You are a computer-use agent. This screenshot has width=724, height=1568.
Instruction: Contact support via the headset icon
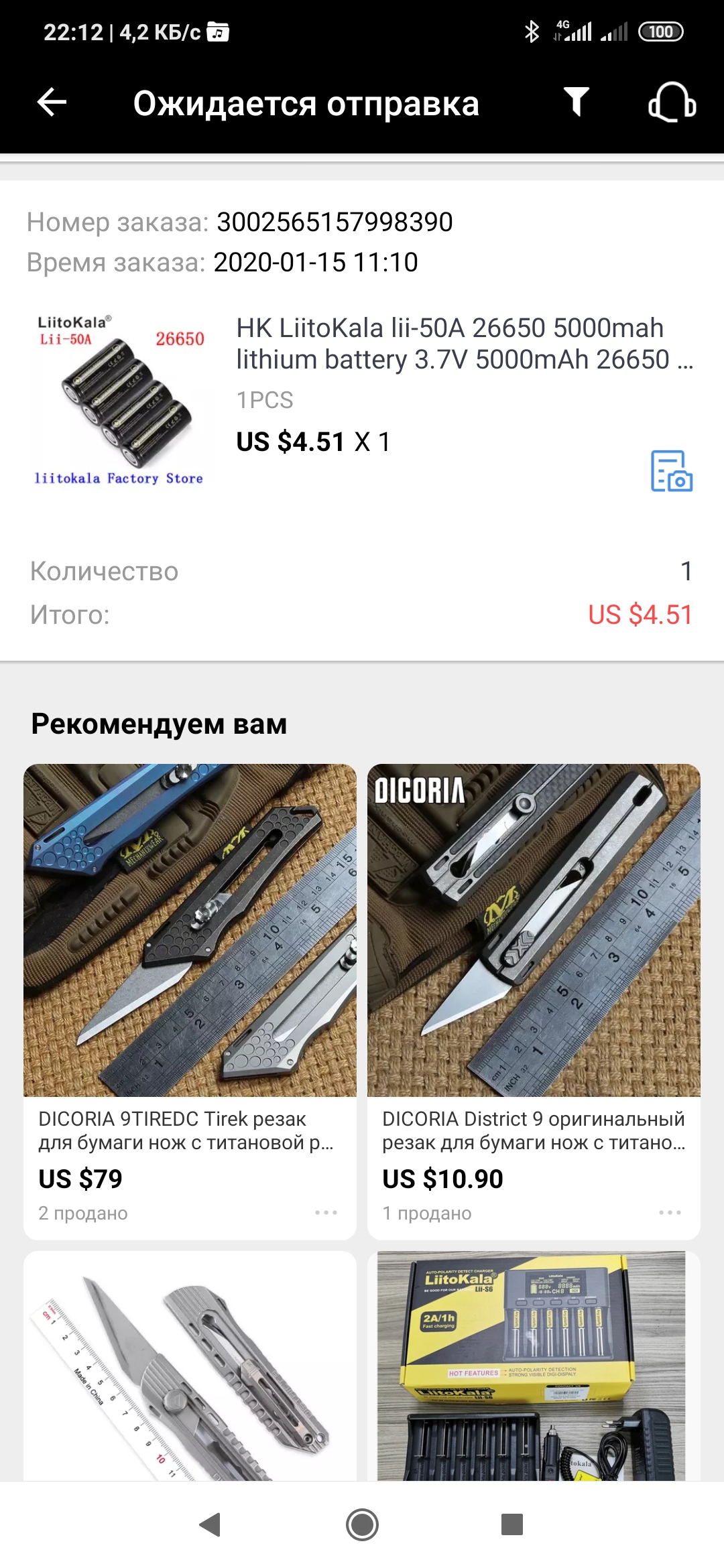[x=672, y=103]
